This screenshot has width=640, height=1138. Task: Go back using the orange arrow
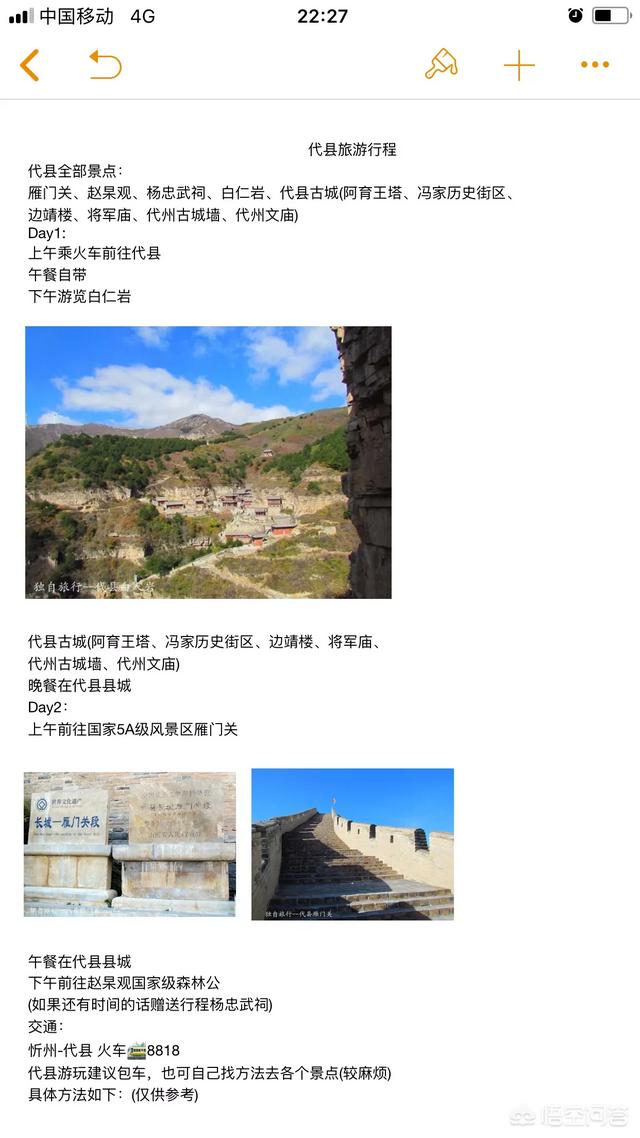29,65
